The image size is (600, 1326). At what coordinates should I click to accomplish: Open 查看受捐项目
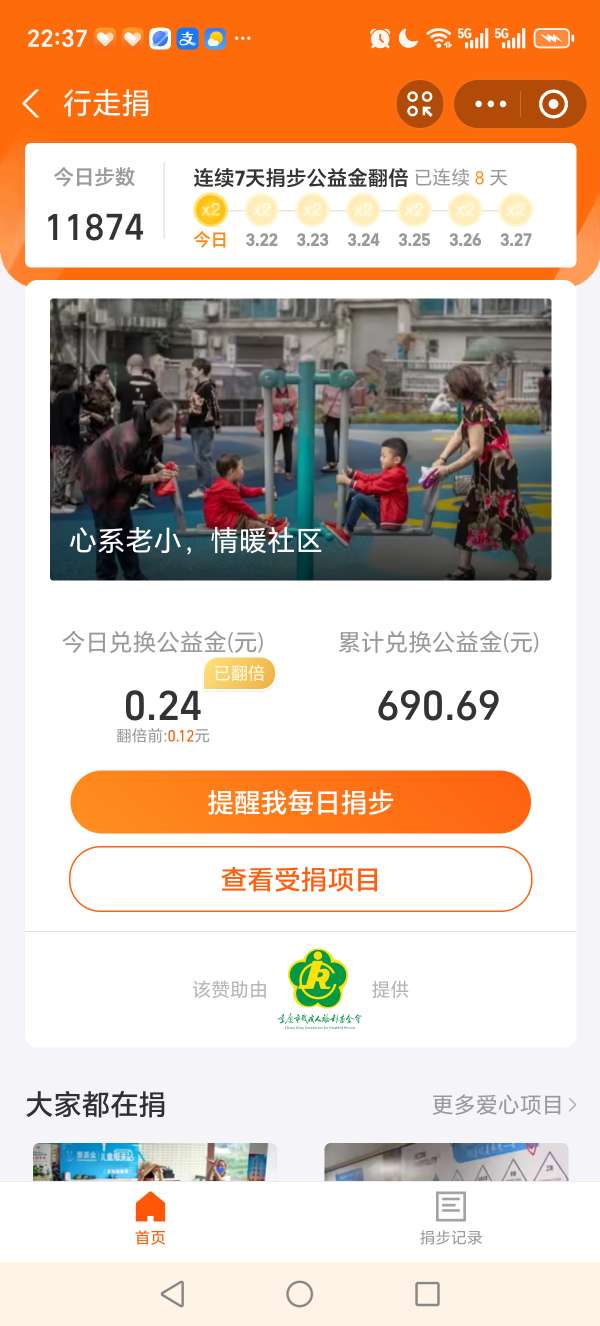[x=300, y=879]
